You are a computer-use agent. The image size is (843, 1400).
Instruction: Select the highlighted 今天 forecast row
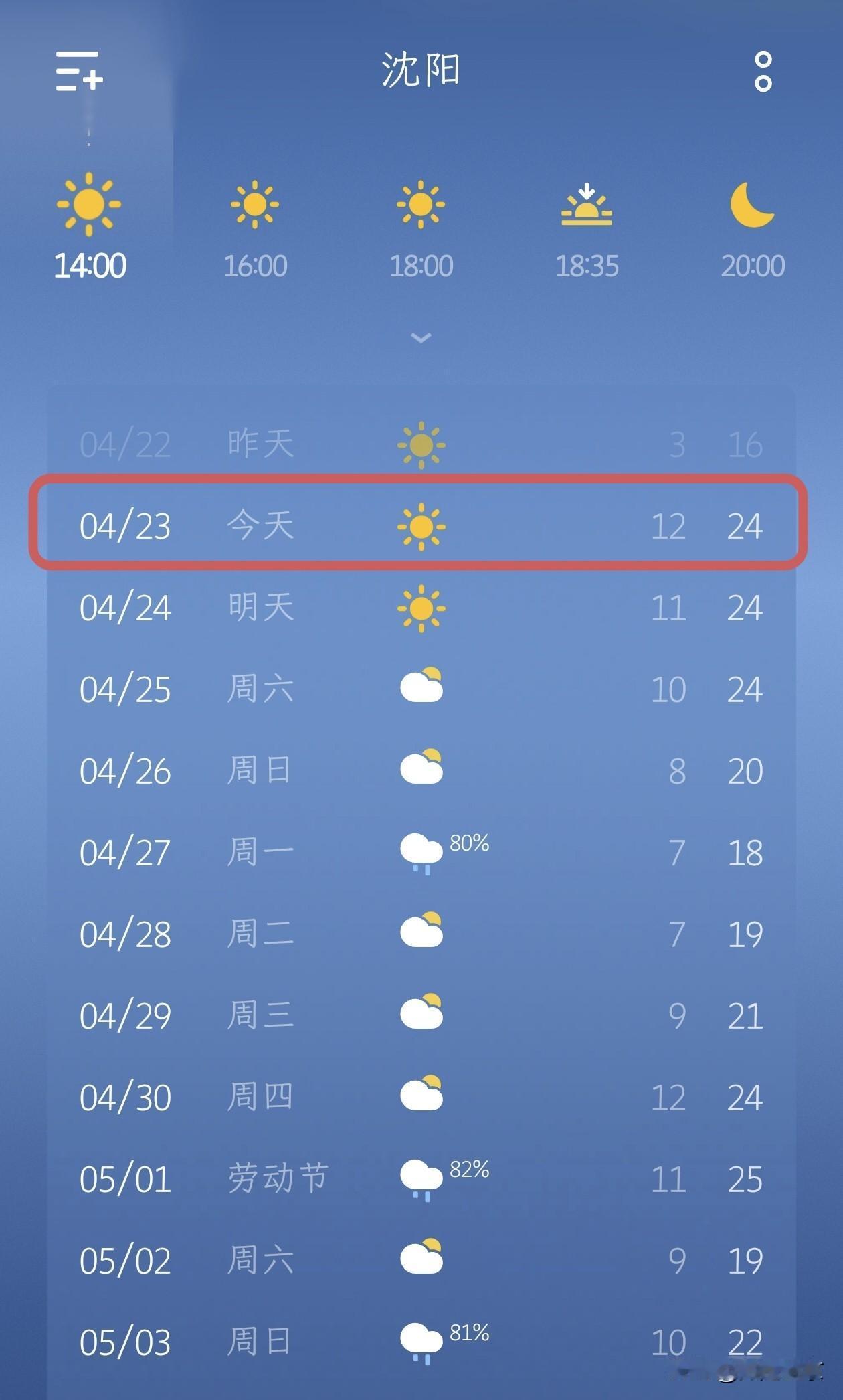[x=421, y=527]
